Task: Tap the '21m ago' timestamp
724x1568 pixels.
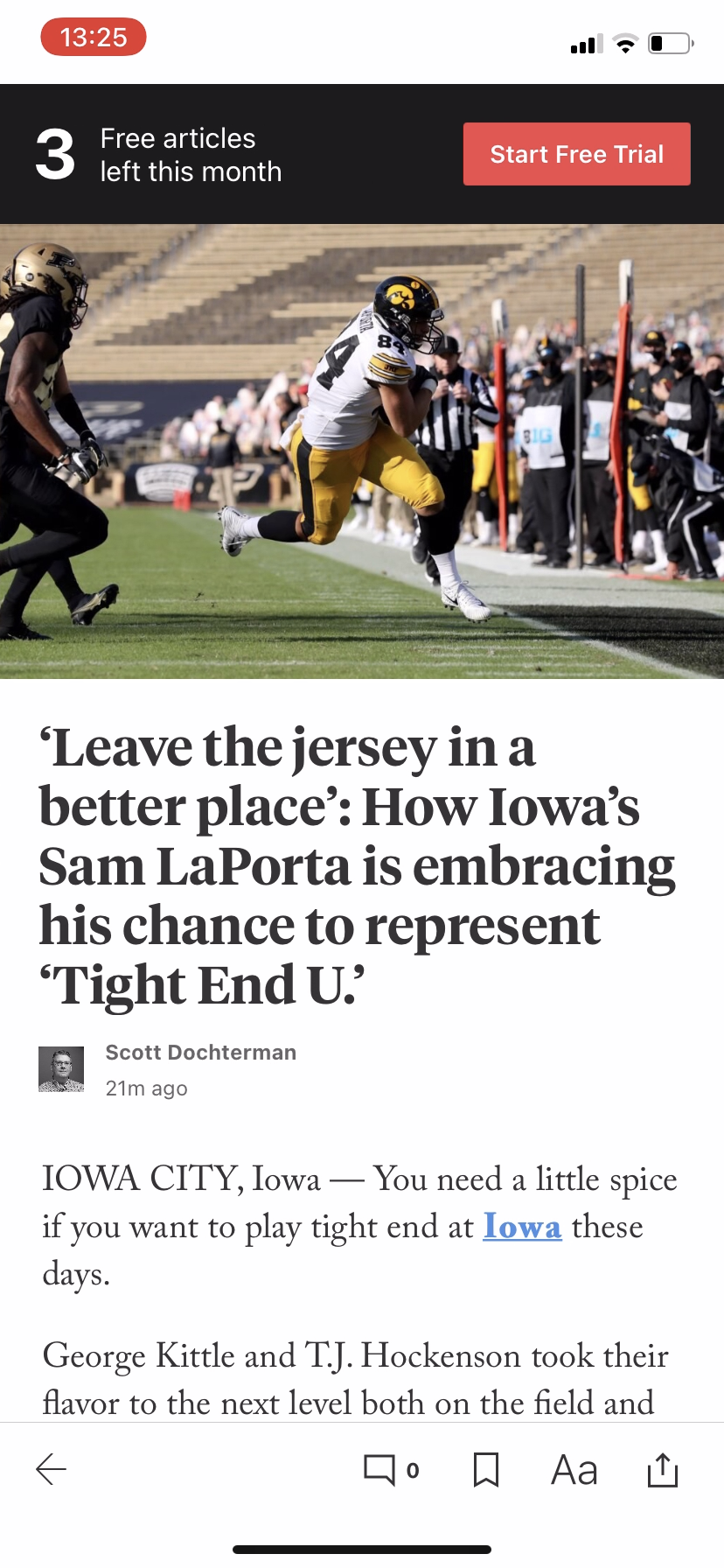Action: 146,1088
